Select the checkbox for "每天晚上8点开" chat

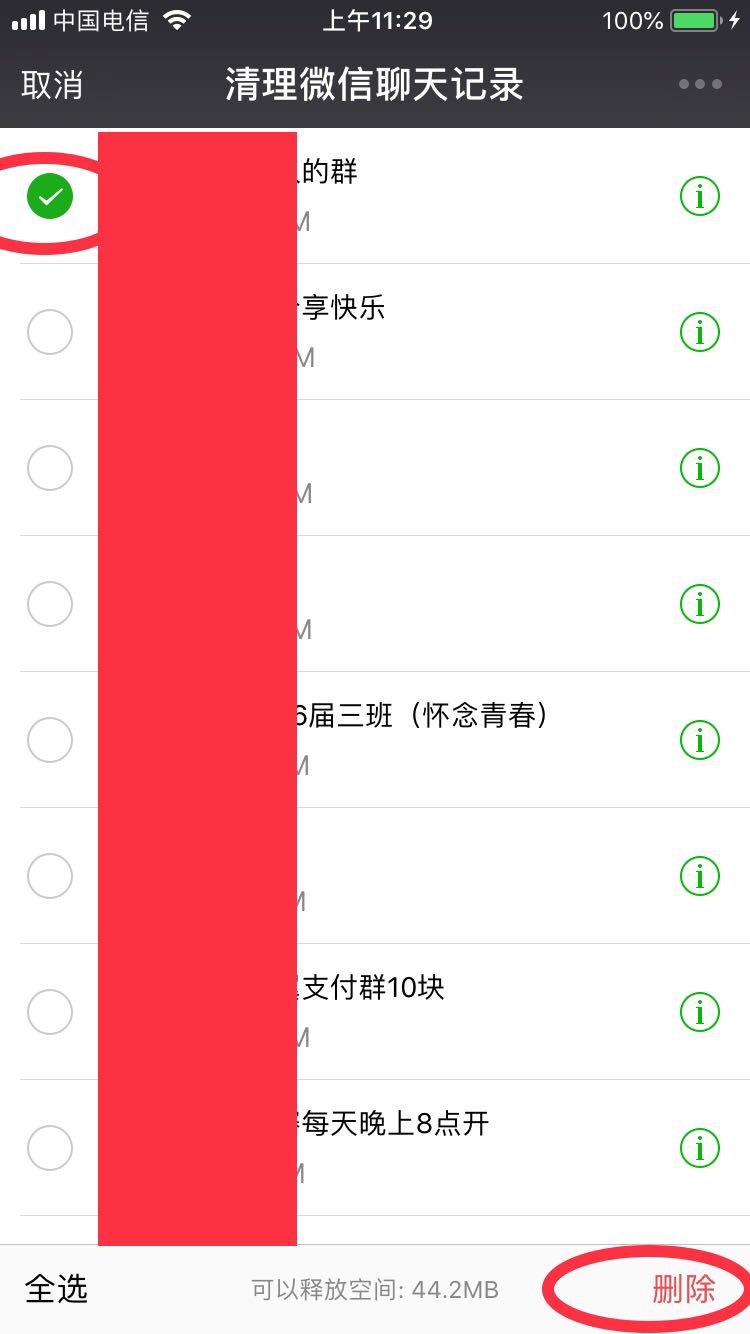coord(49,1148)
